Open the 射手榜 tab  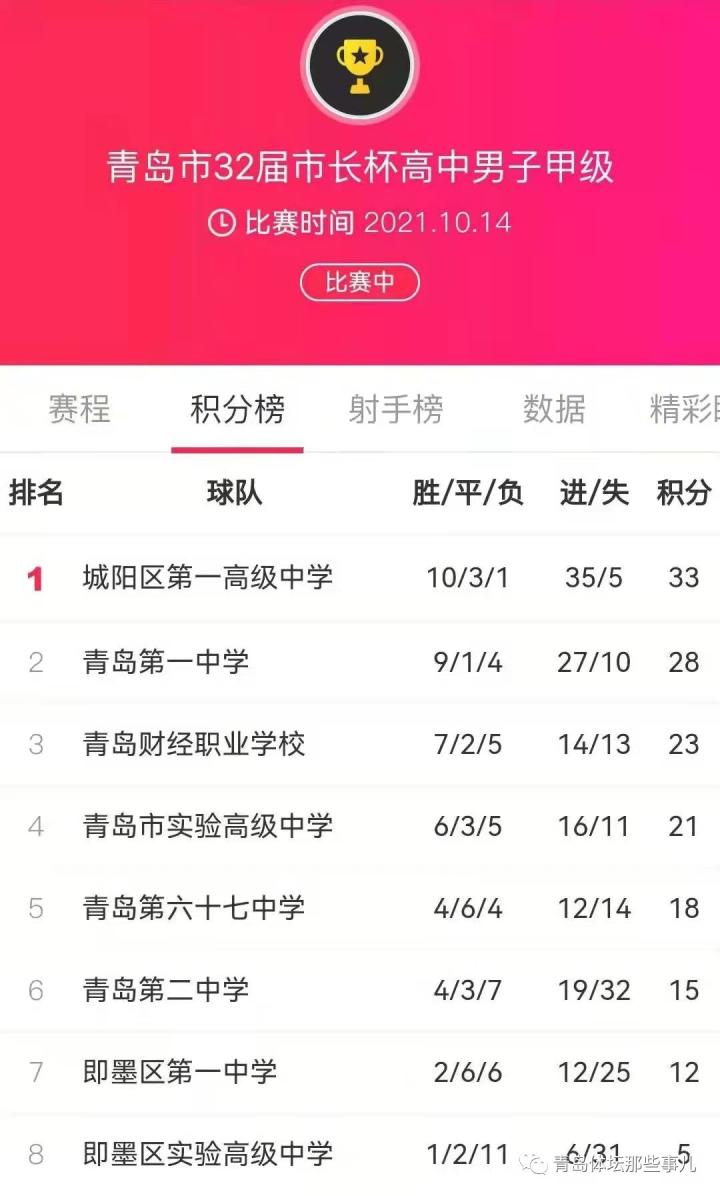click(x=395, y=410)
